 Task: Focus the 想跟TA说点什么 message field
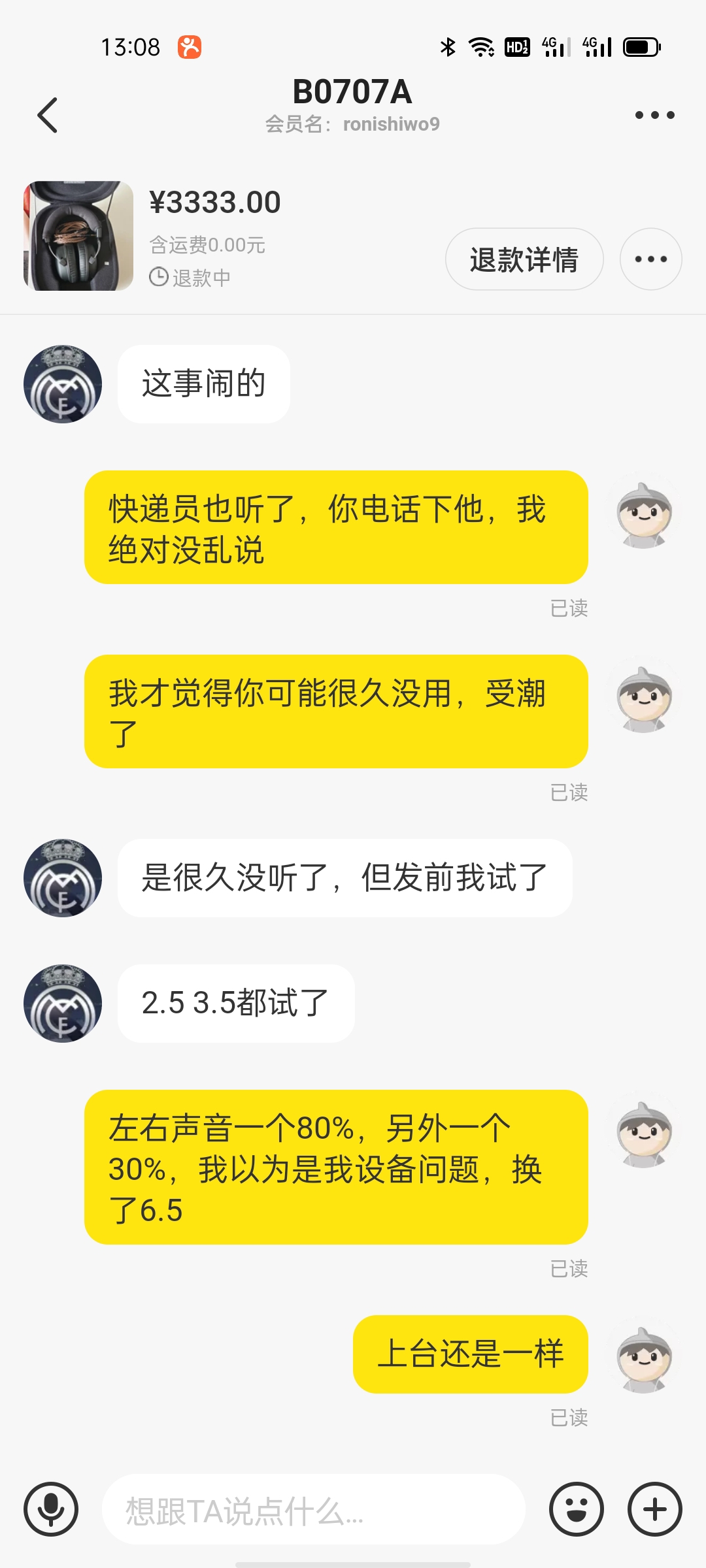coord(314,1511)
